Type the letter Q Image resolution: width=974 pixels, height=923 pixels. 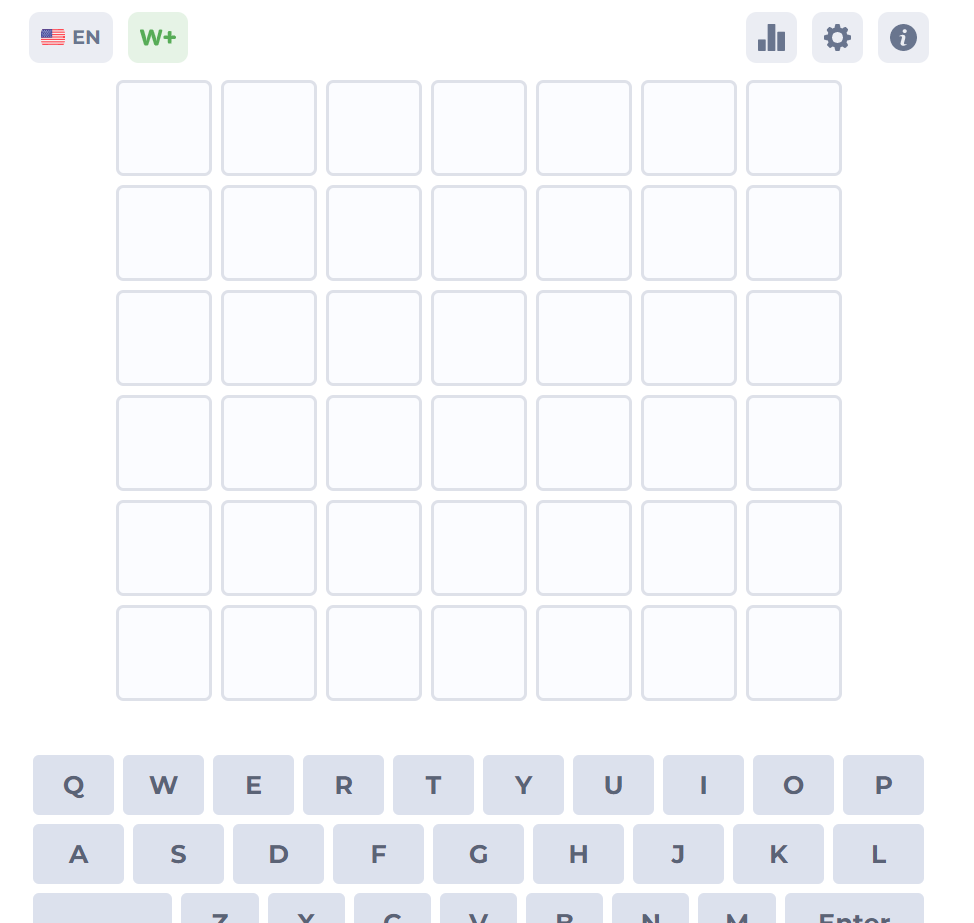point(73,785)
